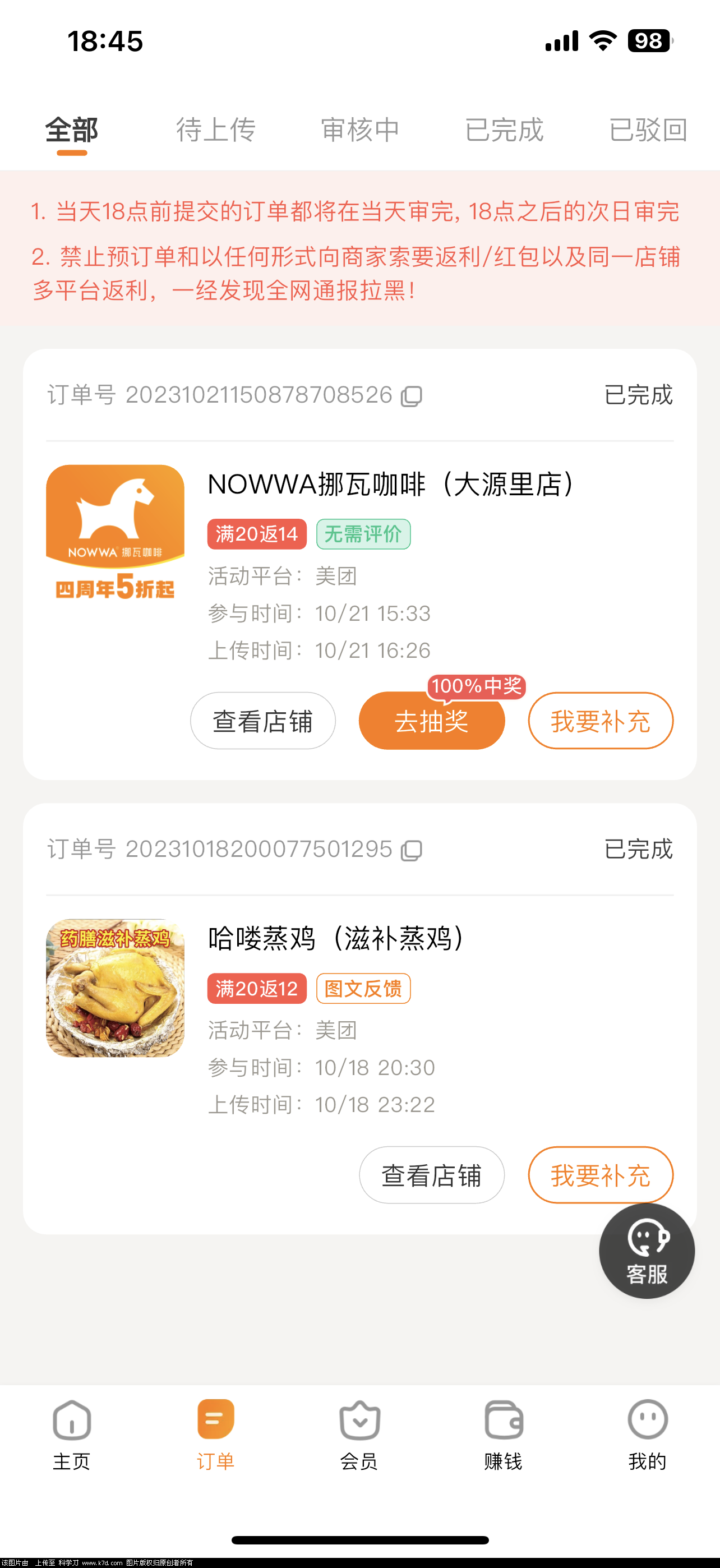Tap 查看店铺 for NOWWA挪瓦咖啡 order
This screenshot has height=1568, width=720.
[262, 721]
